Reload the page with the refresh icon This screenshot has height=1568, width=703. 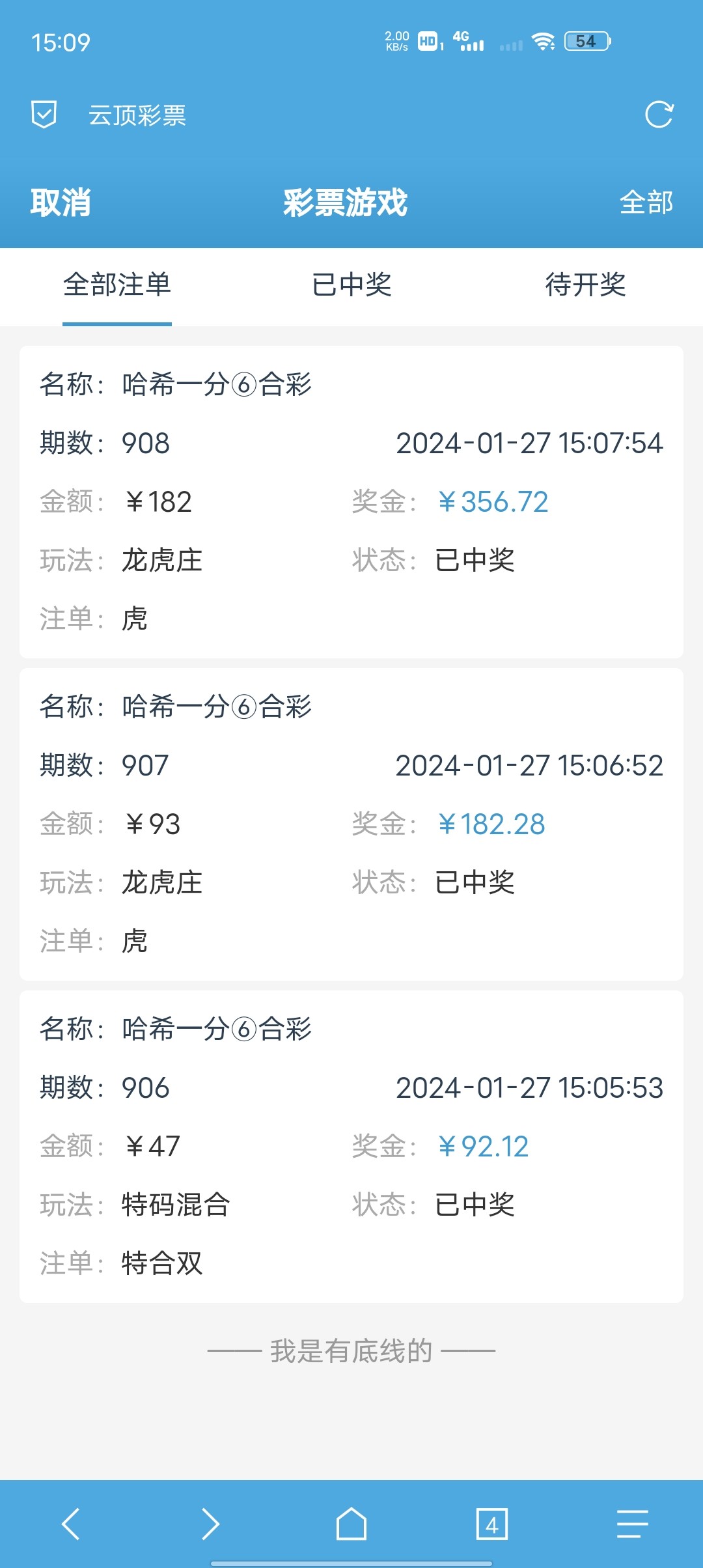(659, 115)
